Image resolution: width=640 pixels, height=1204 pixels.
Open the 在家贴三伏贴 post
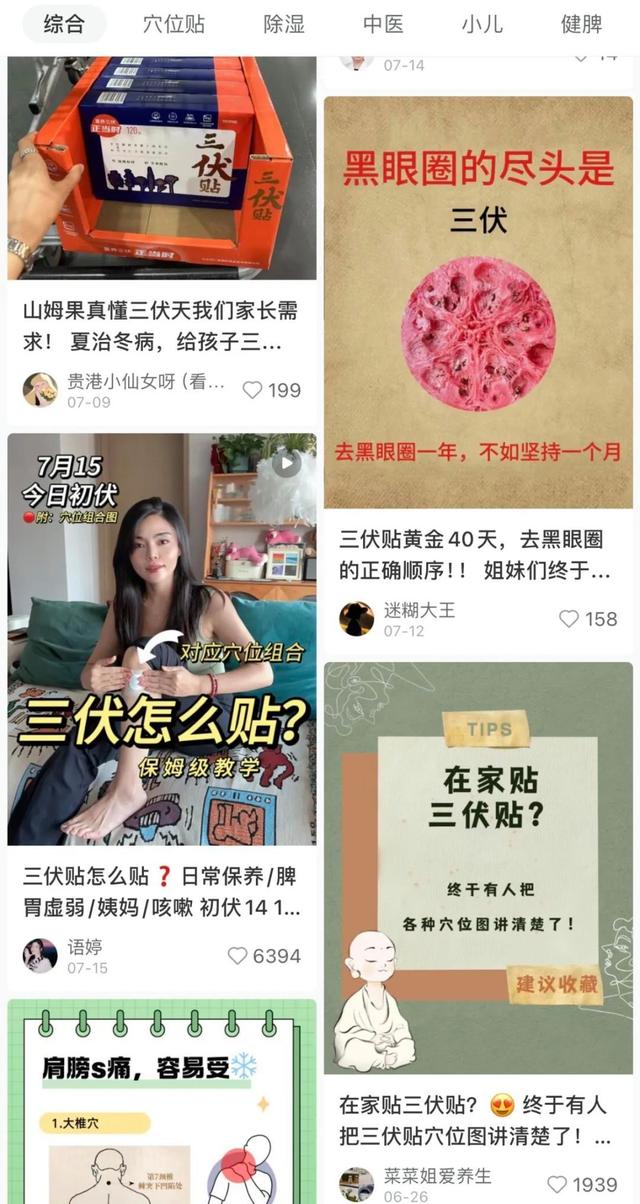tap(478, 868)
